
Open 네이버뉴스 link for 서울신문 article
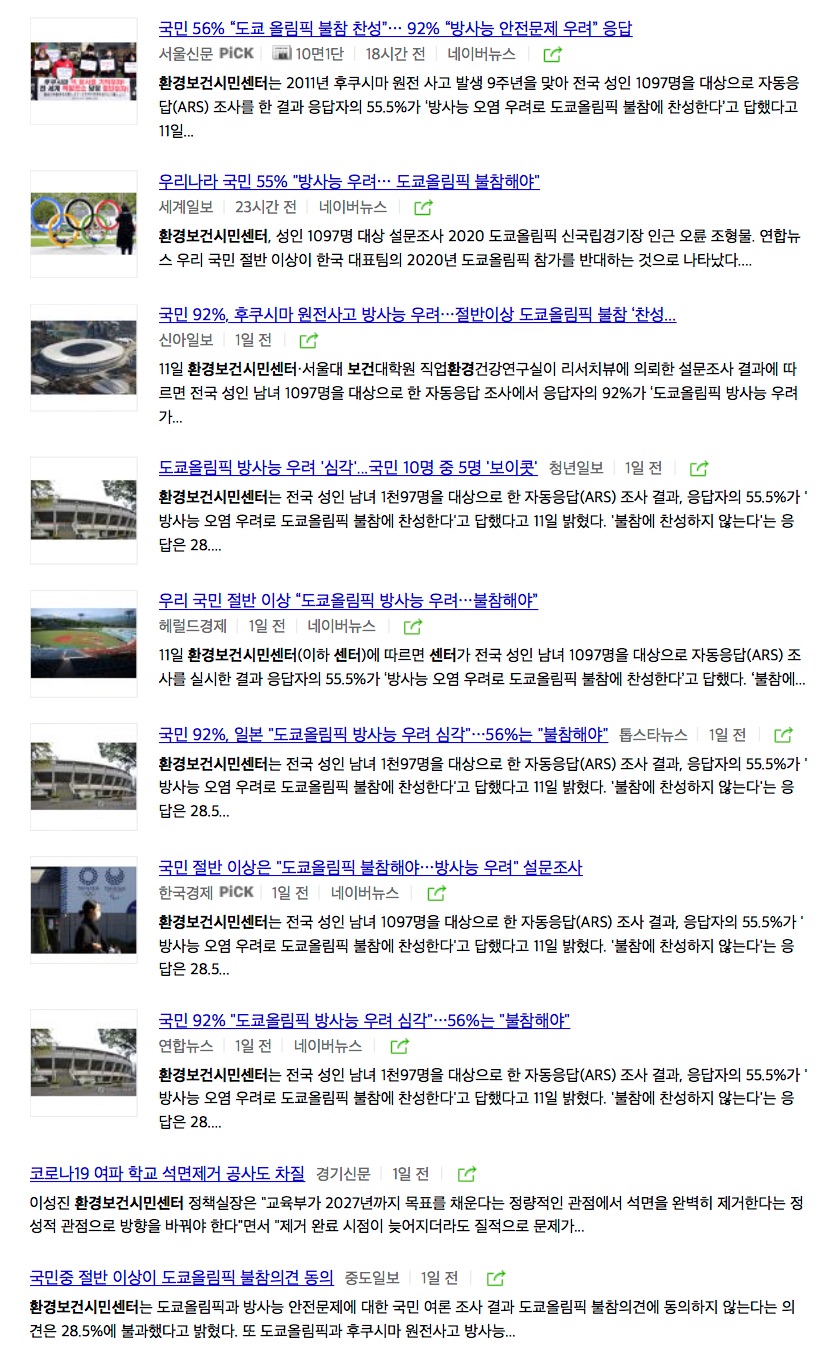click(x=481, y=54)
